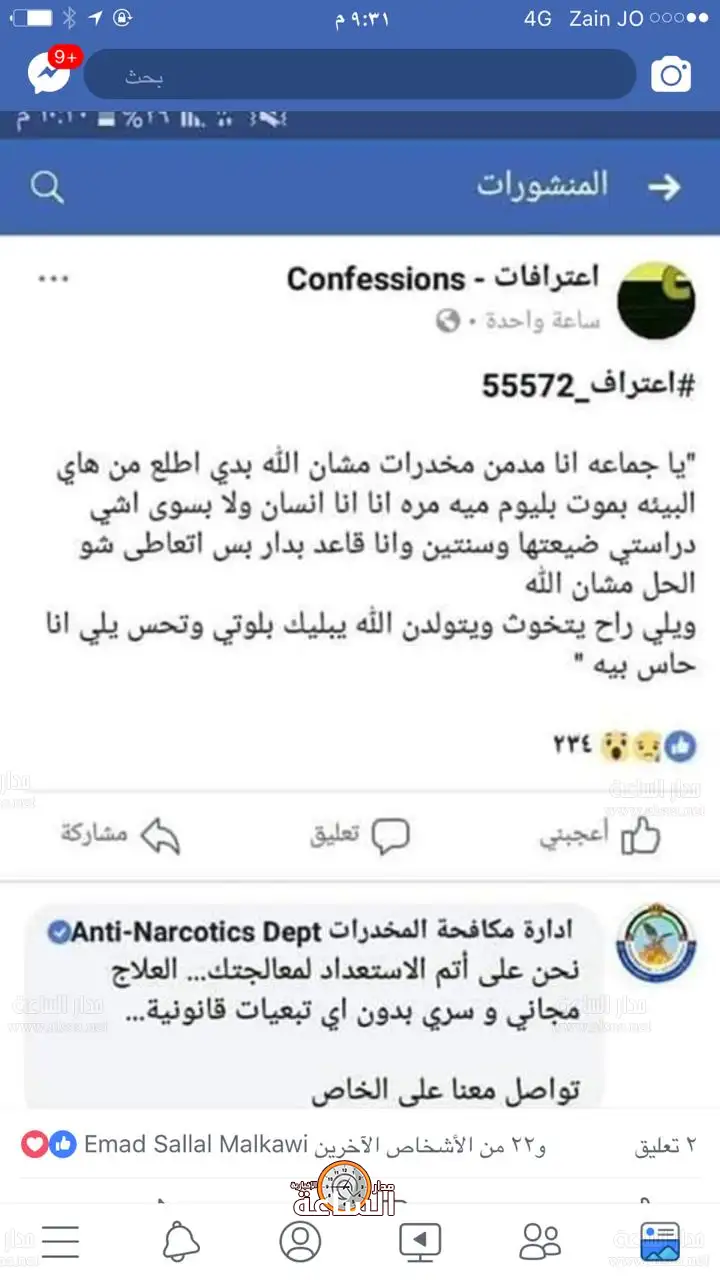Open the notifications bell tab

181,1242
